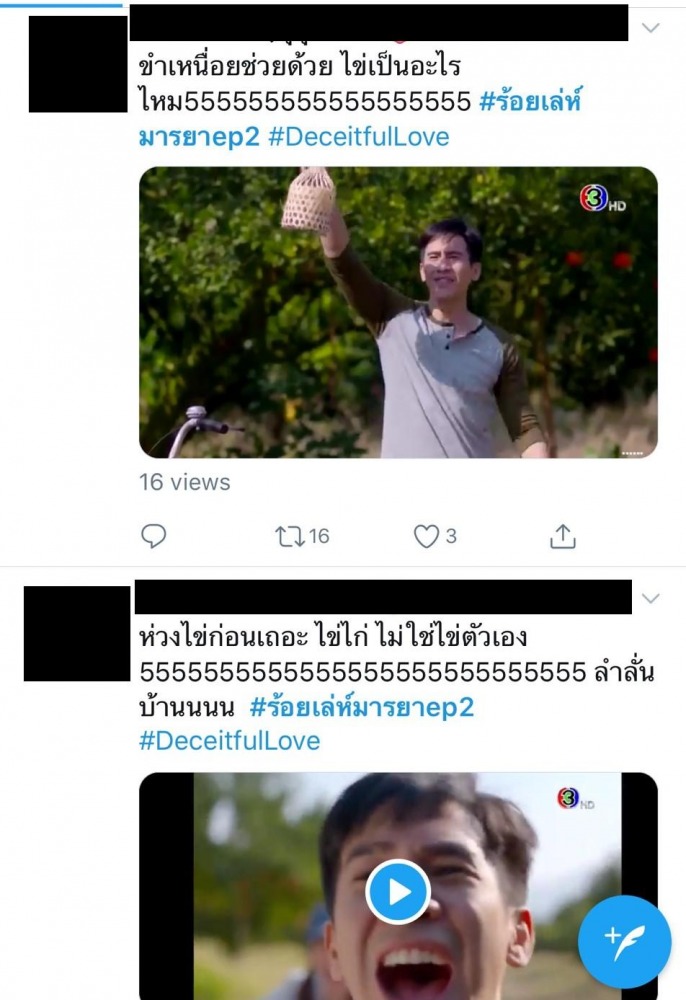Open #ร้อยเล่ห์มารยาep2 hashtag in first tweet

pyautogui.click(x=530, y=103)
